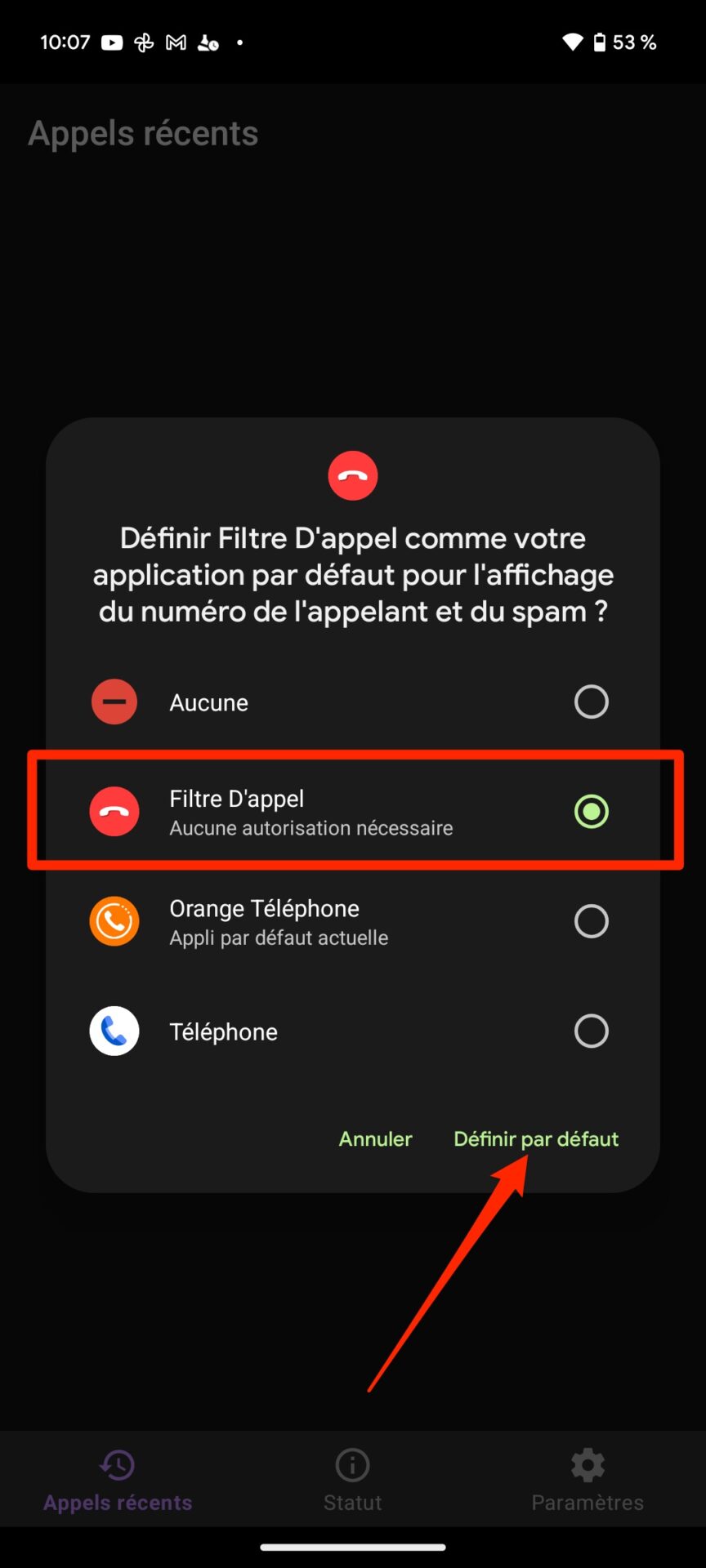Confirm with Définir par défaut
The height and width of the screenshot is (1568, 706).
click(536, 1139)
